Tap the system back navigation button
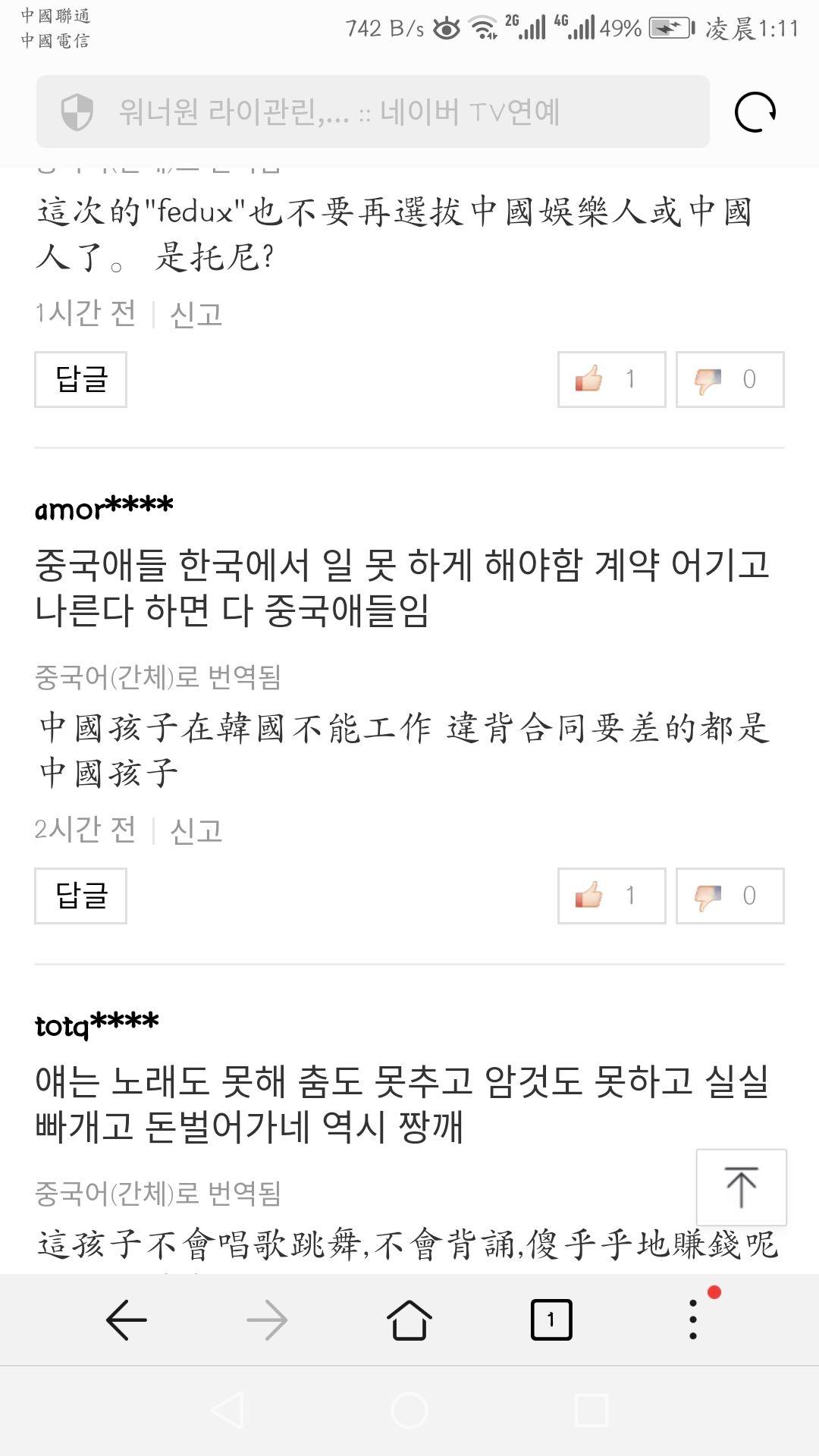This screenshot has height=1456, width=819. 227,1411
